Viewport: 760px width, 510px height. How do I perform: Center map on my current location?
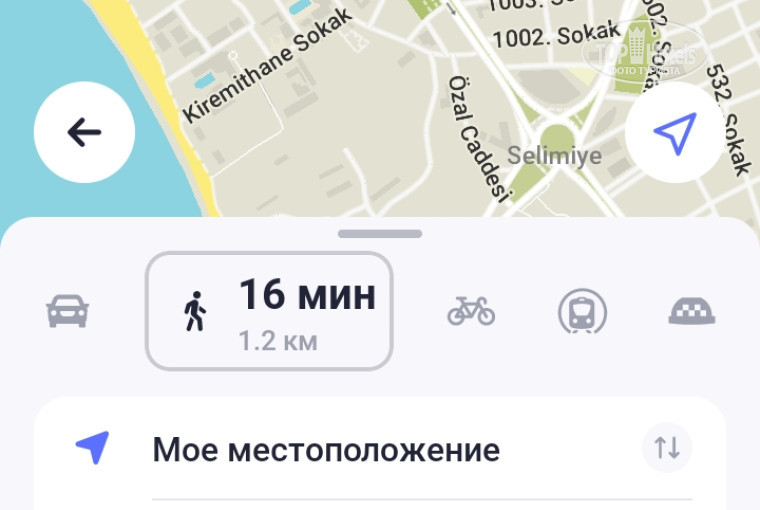(x=674, y=133)
